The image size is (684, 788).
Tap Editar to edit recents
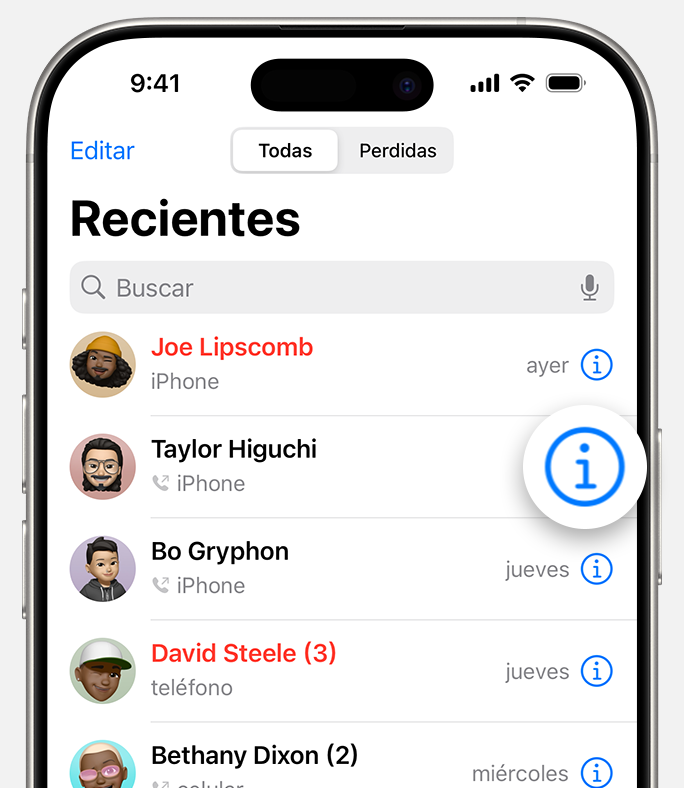coord(102,151)
